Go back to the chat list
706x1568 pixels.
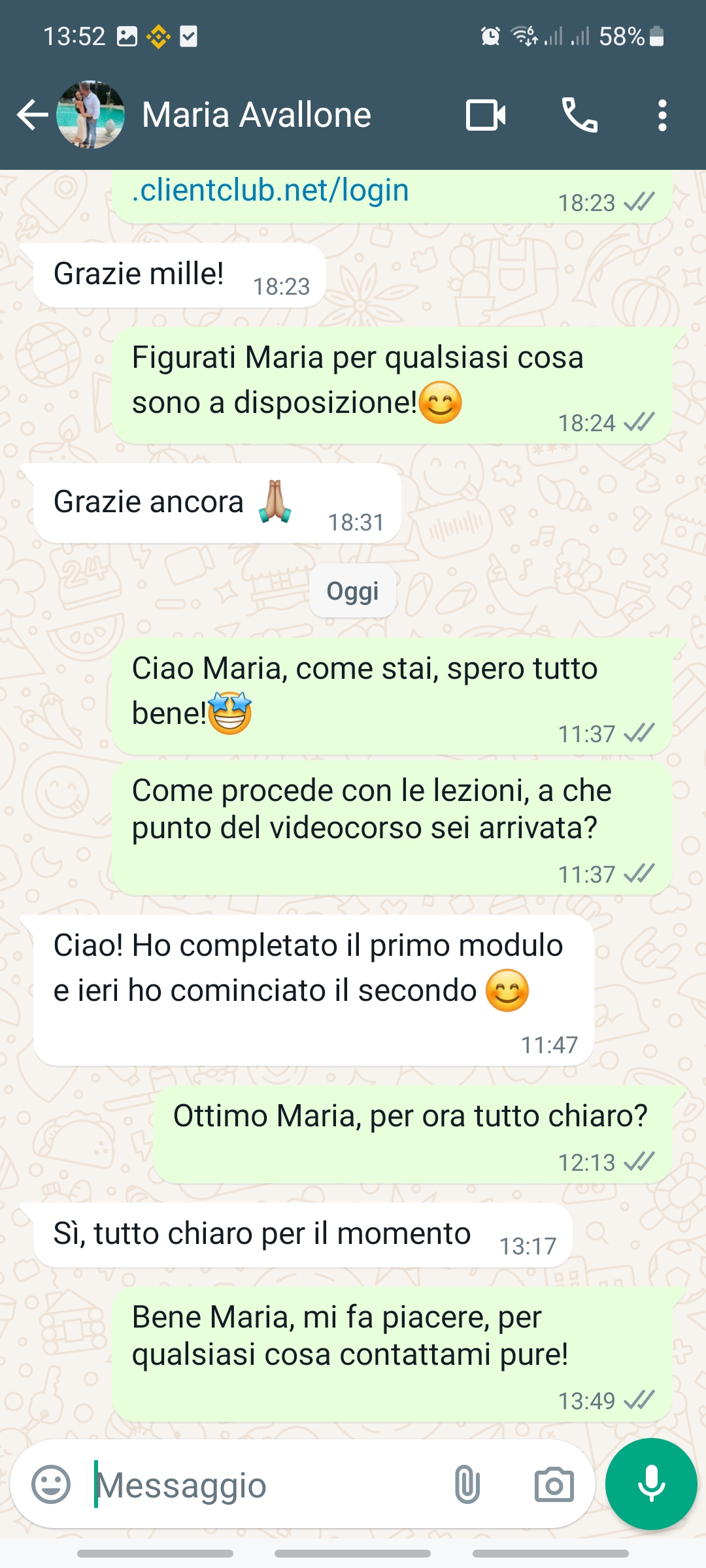[x=31, y=115]
